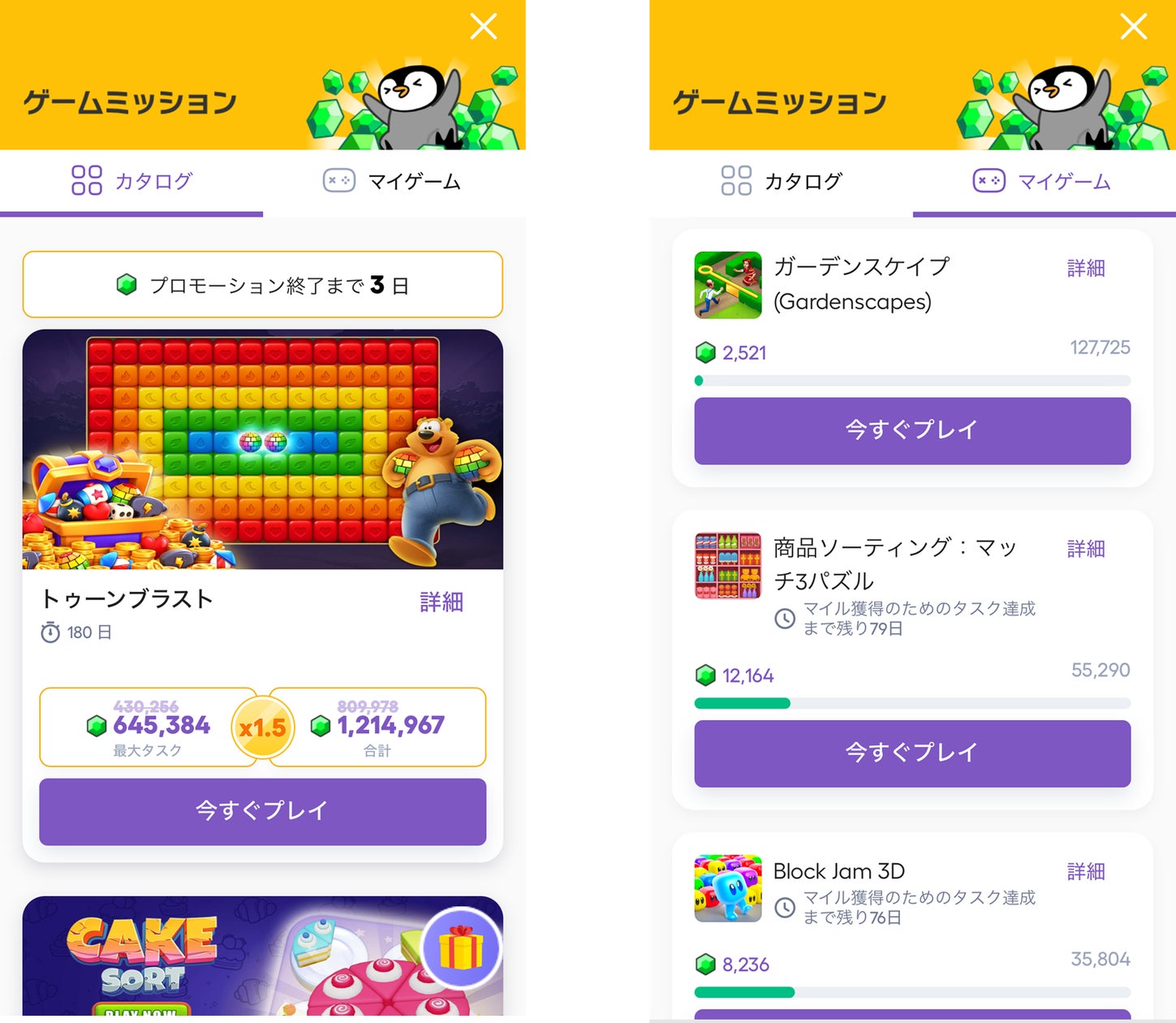
Task: View 詳細 for ガーデンスケイプ (Gardenscapes)
Action: click(1085, 268)
